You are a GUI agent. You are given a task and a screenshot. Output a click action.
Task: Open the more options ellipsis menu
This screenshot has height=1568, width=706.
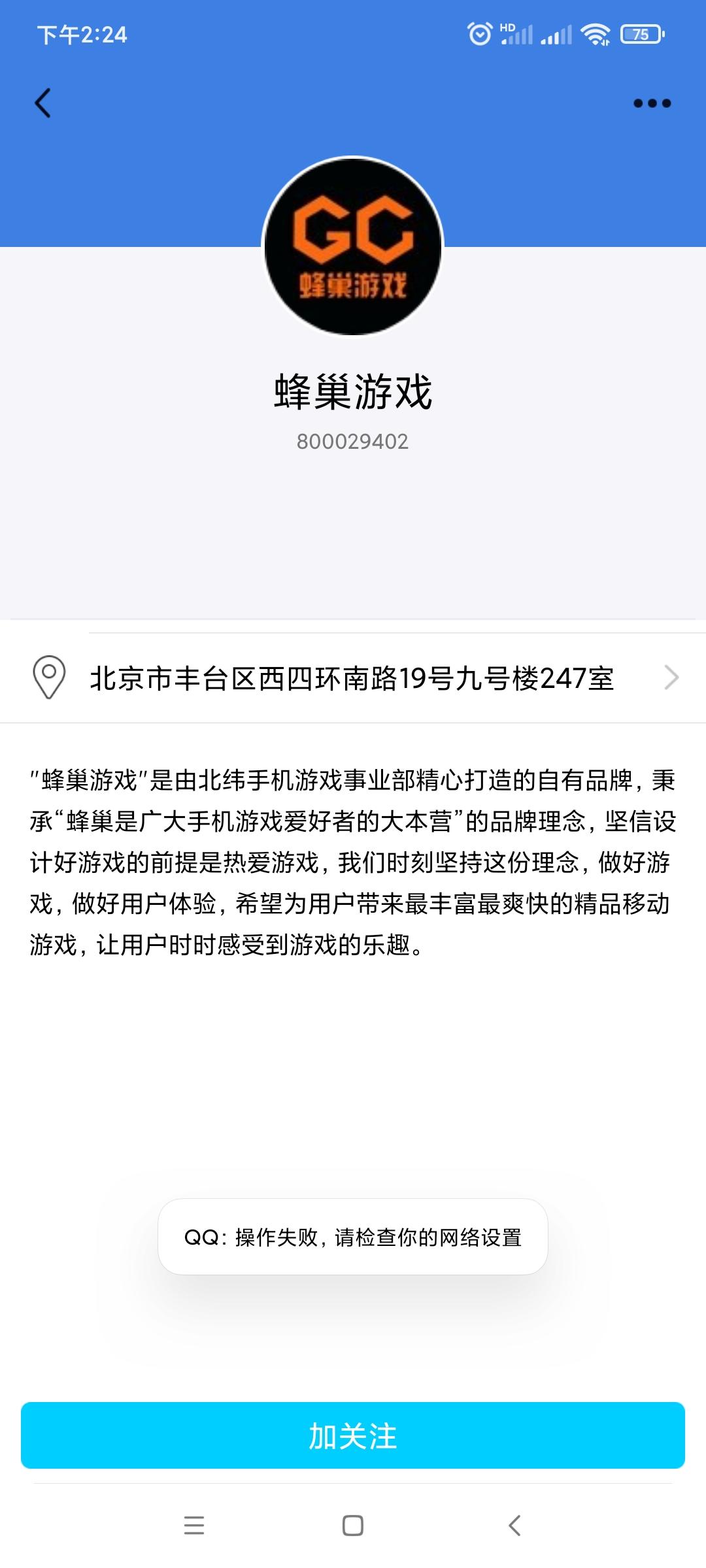[x=651, y=103]
